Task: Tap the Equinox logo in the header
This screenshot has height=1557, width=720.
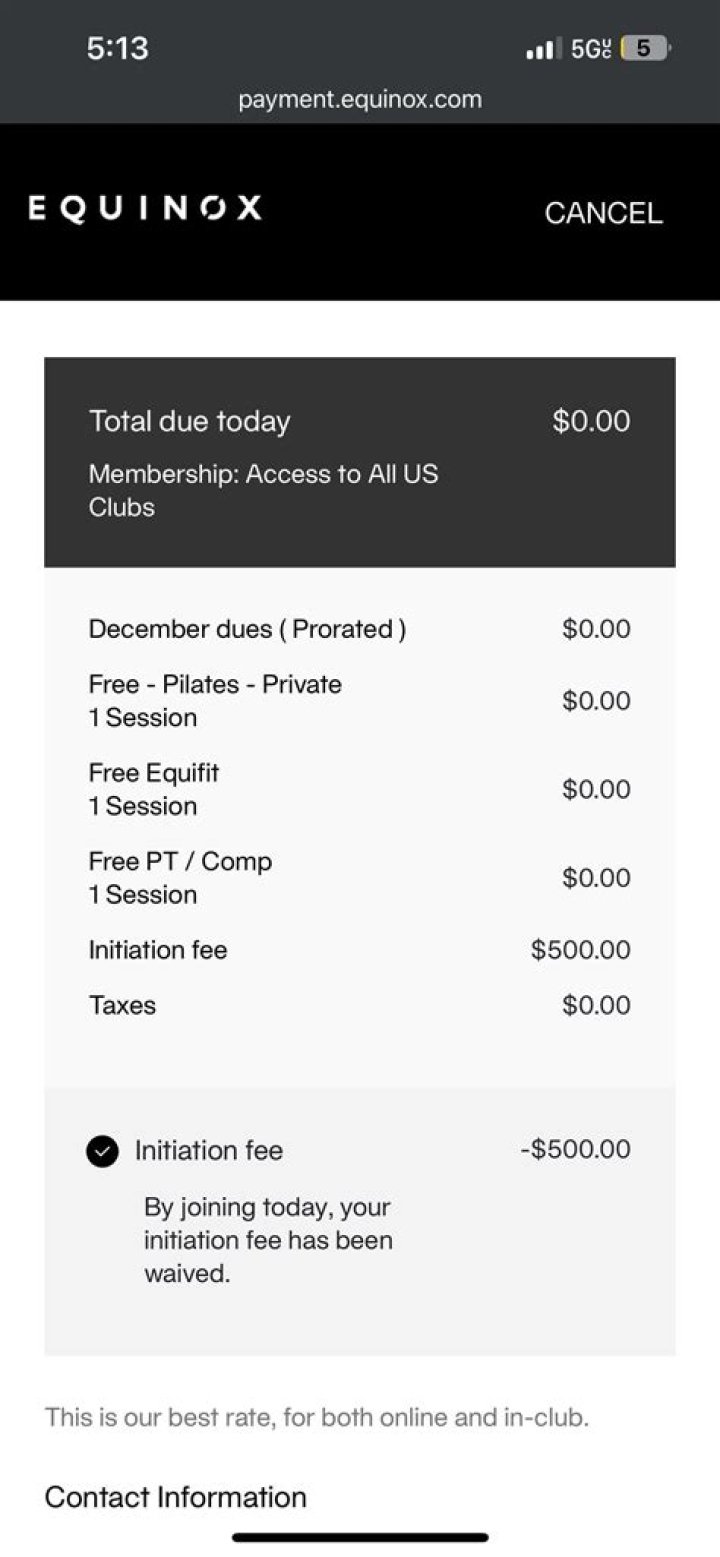Action: [143, 207]
